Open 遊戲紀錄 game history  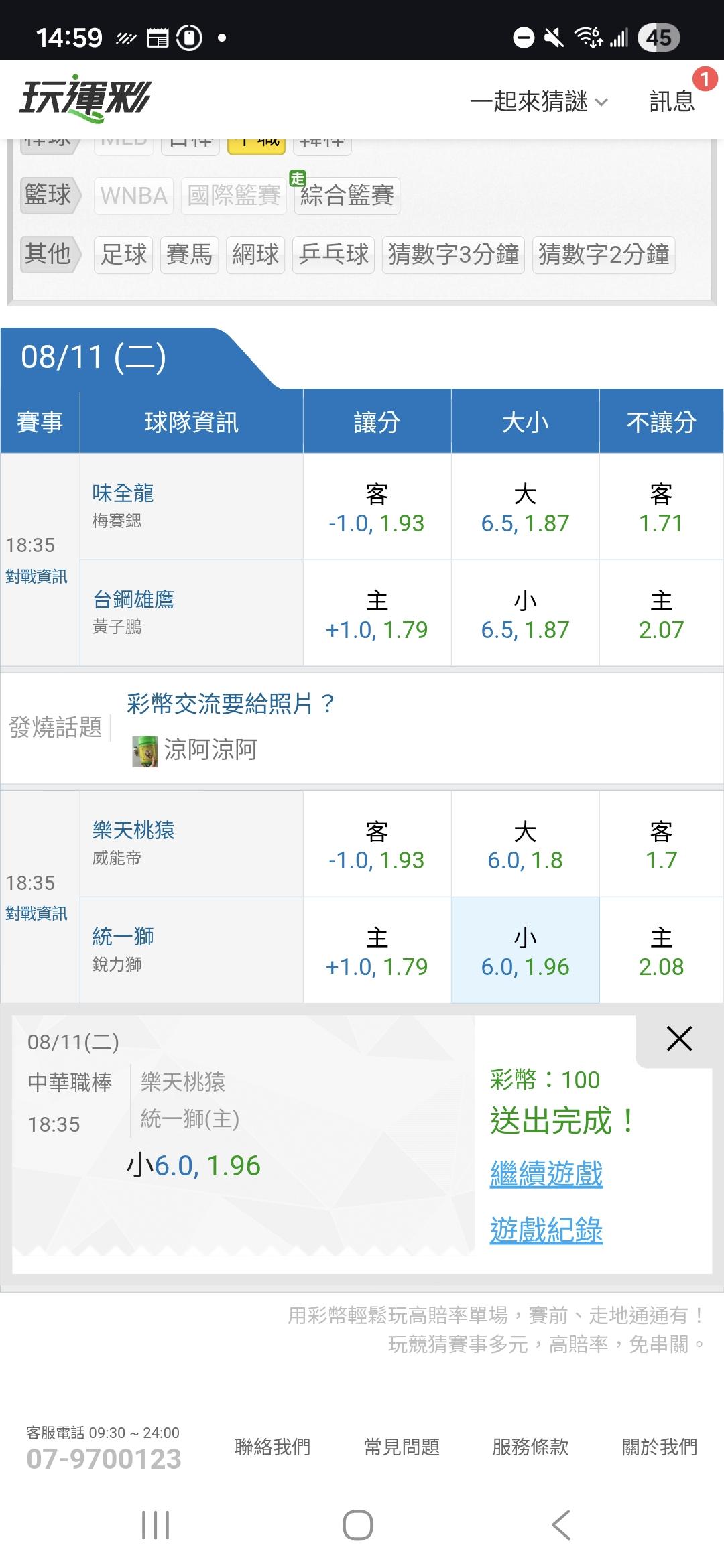(x=546, y=1230)
